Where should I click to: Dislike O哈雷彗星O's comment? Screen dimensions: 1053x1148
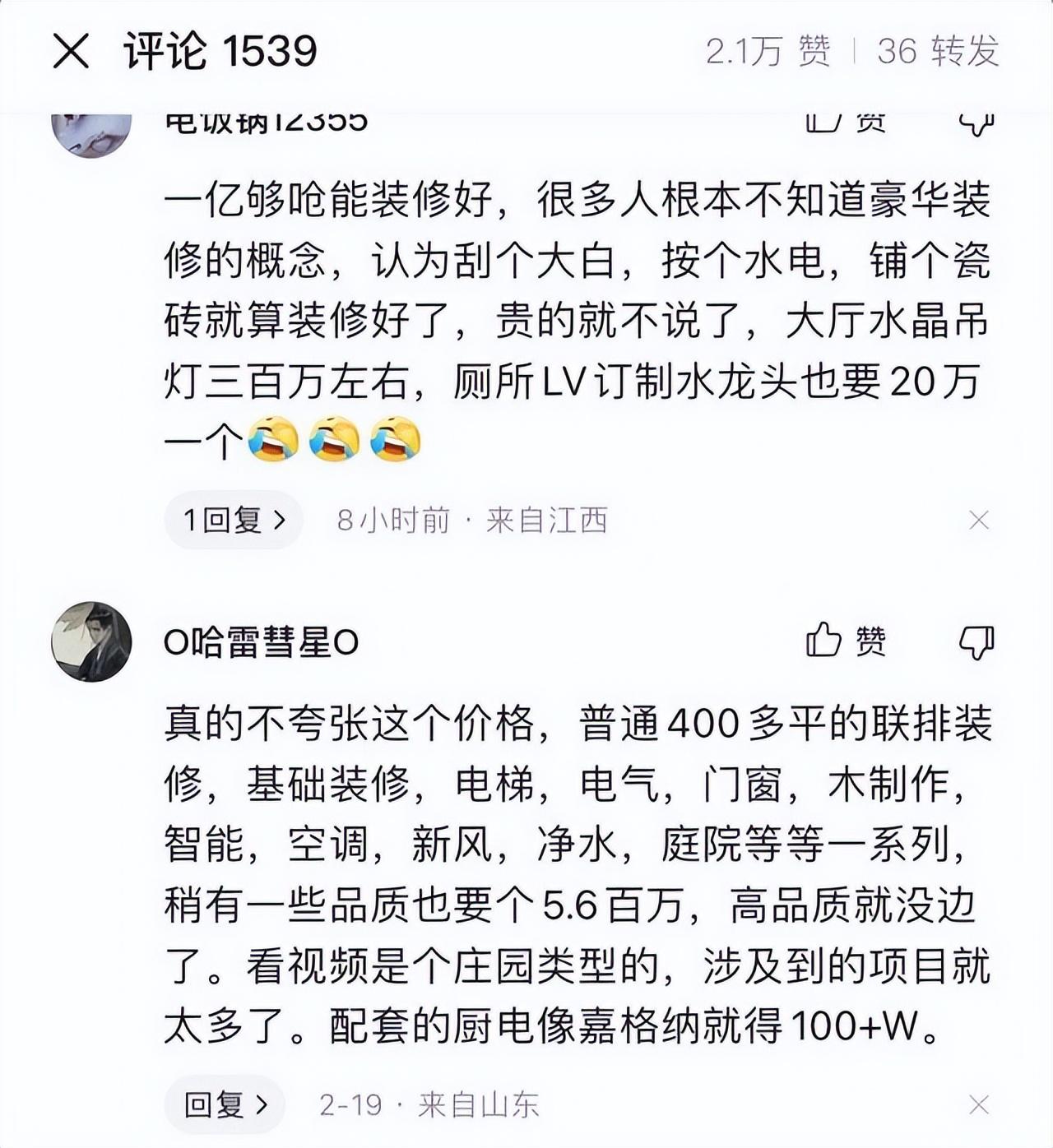click(977, 642)
